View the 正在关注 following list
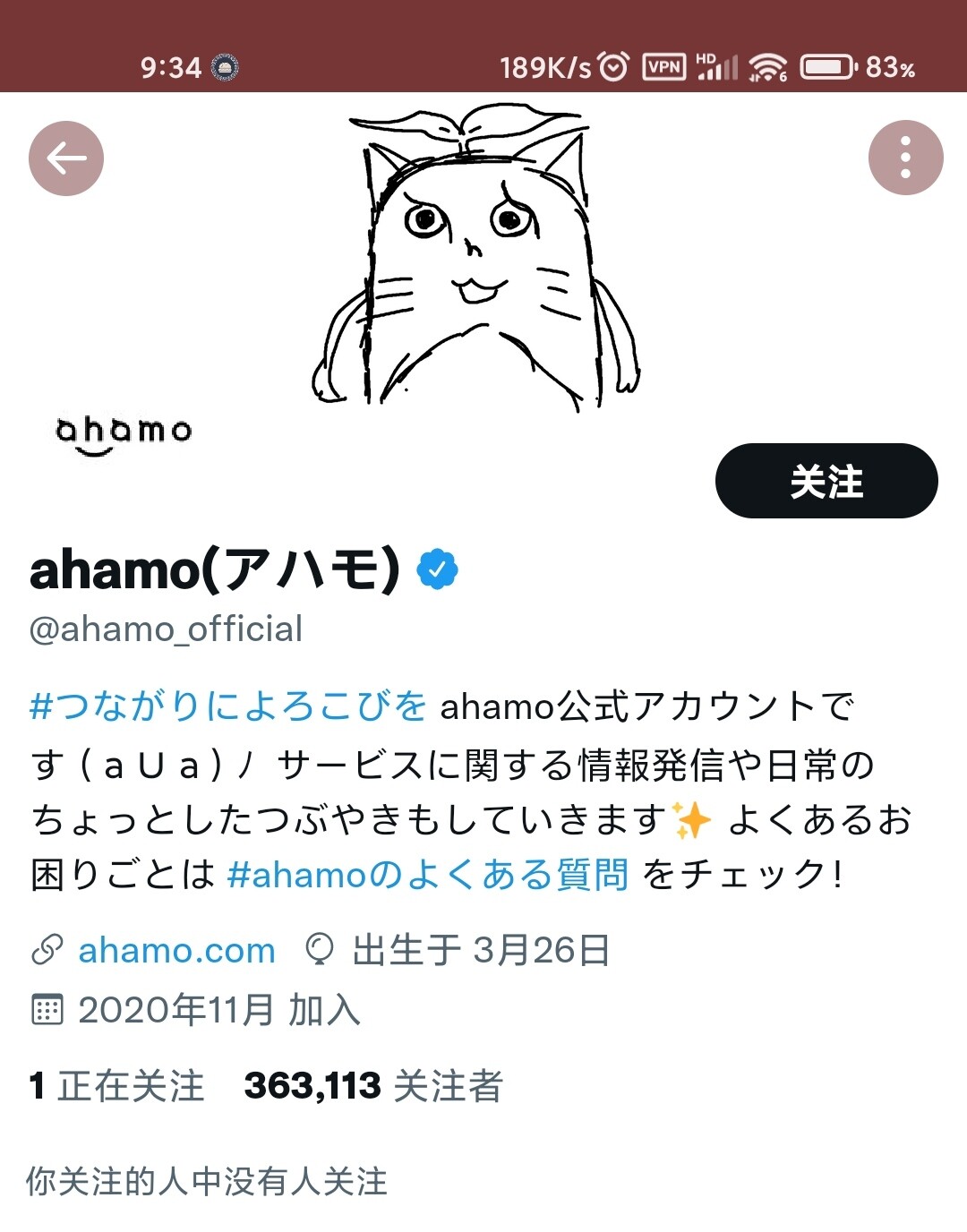Screen dimensions: 967x1232 click(117, 1086)
